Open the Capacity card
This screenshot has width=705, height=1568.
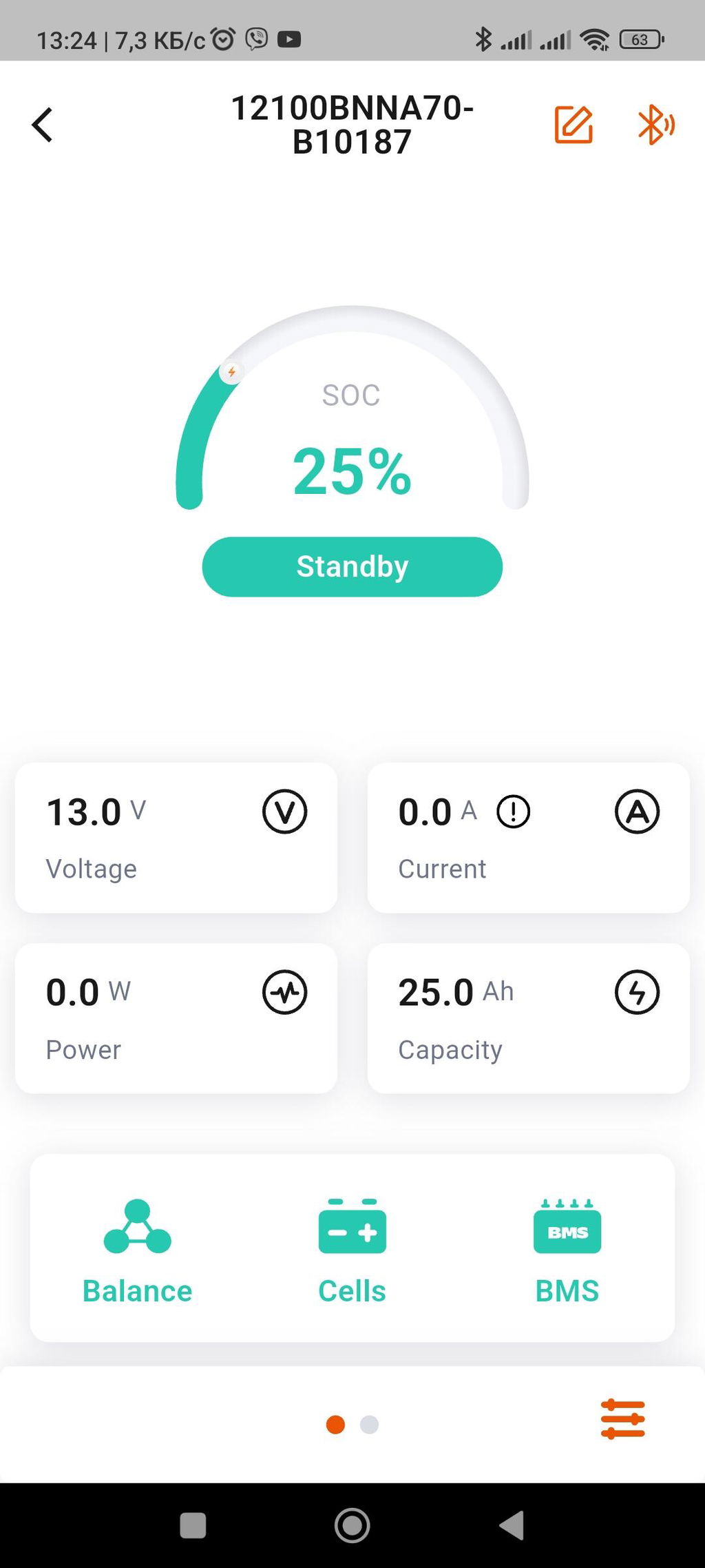tap(529, 1018)
